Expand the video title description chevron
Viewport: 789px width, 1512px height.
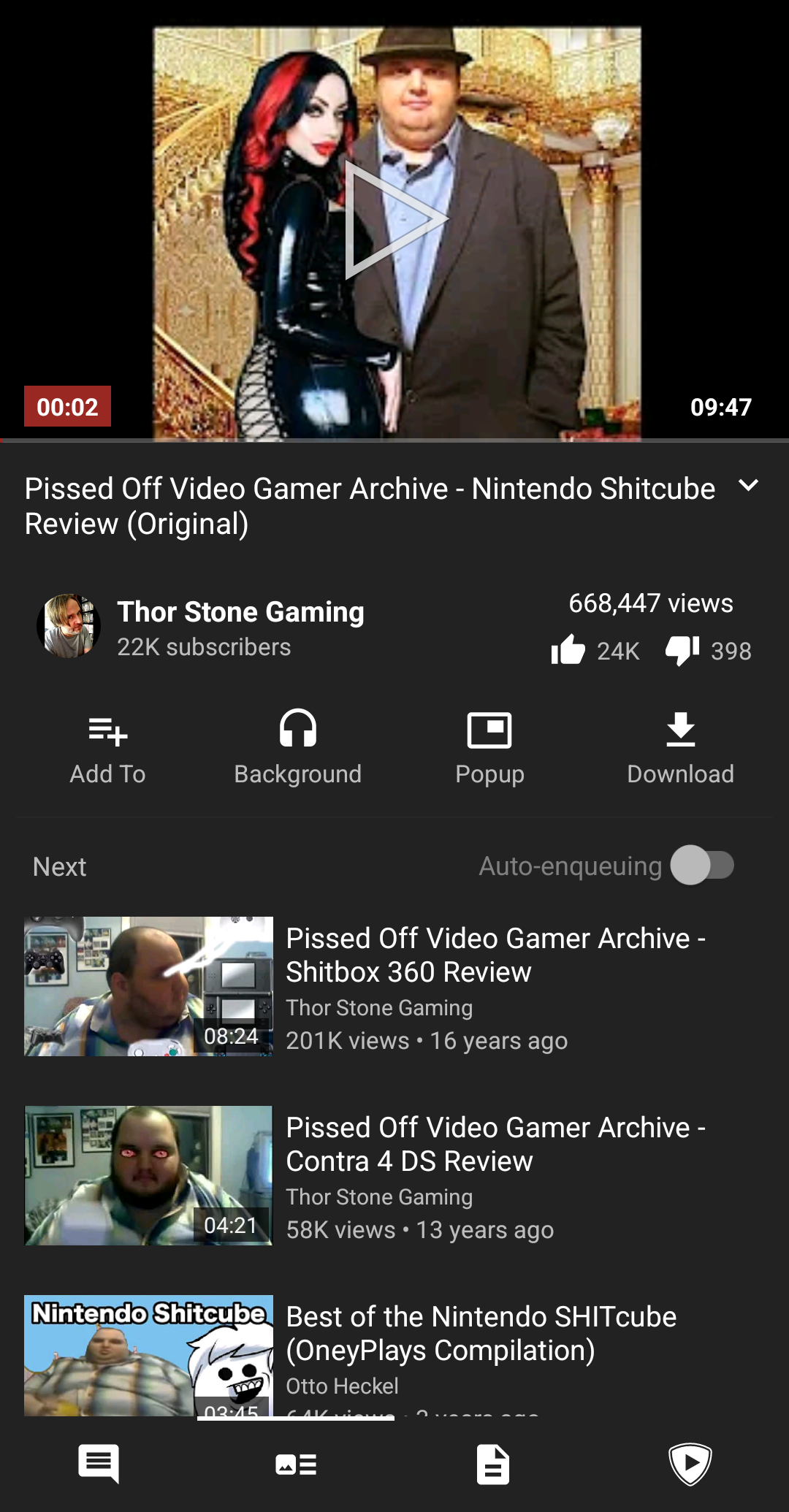click(749, 486)
